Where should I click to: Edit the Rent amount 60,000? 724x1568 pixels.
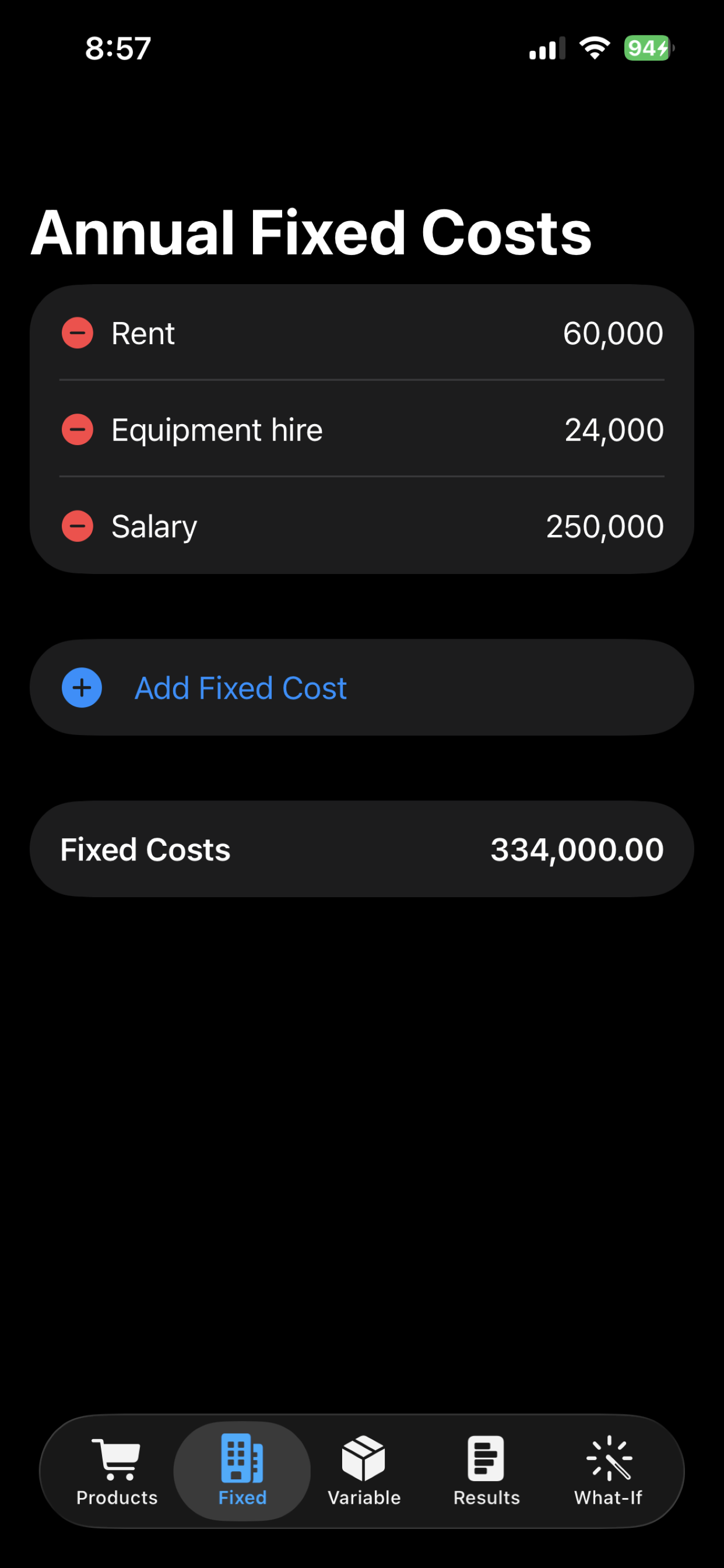pos(613,332)
